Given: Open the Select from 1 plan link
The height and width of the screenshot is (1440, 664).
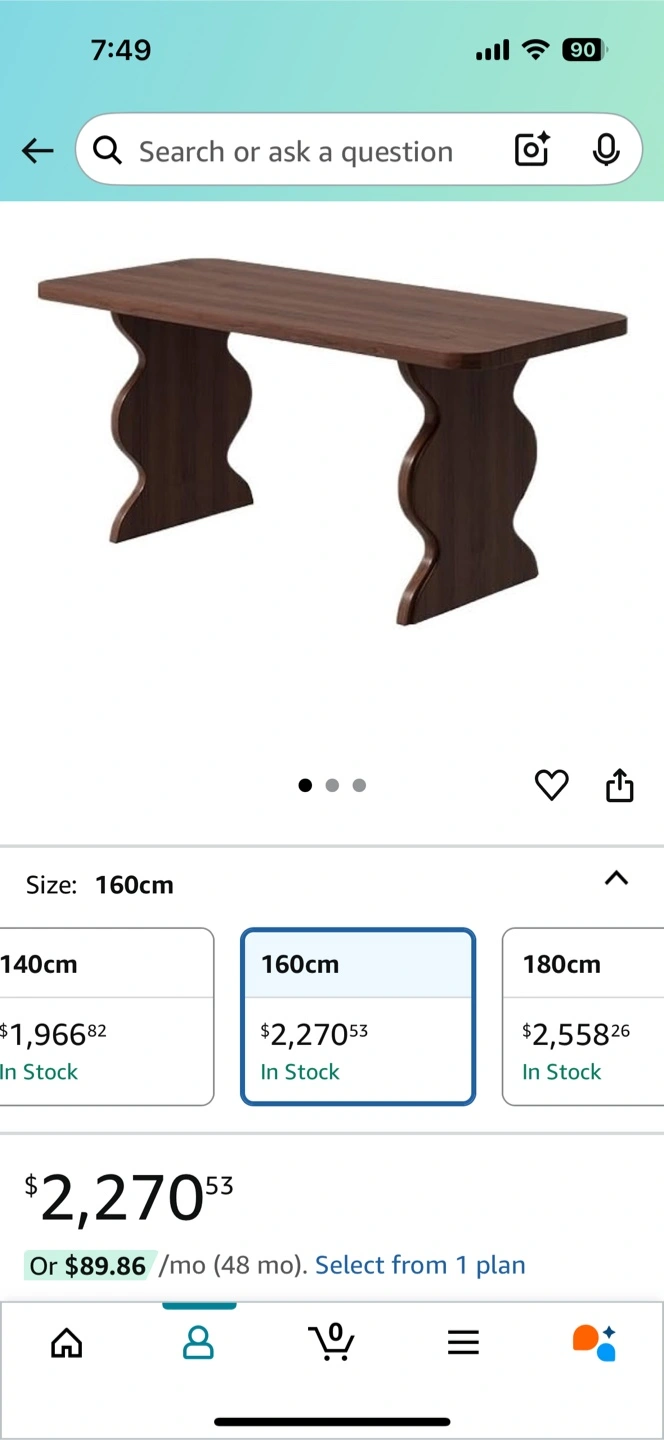Looking at the screenshot, I should pyautogui.click(x=420, y=1266).
